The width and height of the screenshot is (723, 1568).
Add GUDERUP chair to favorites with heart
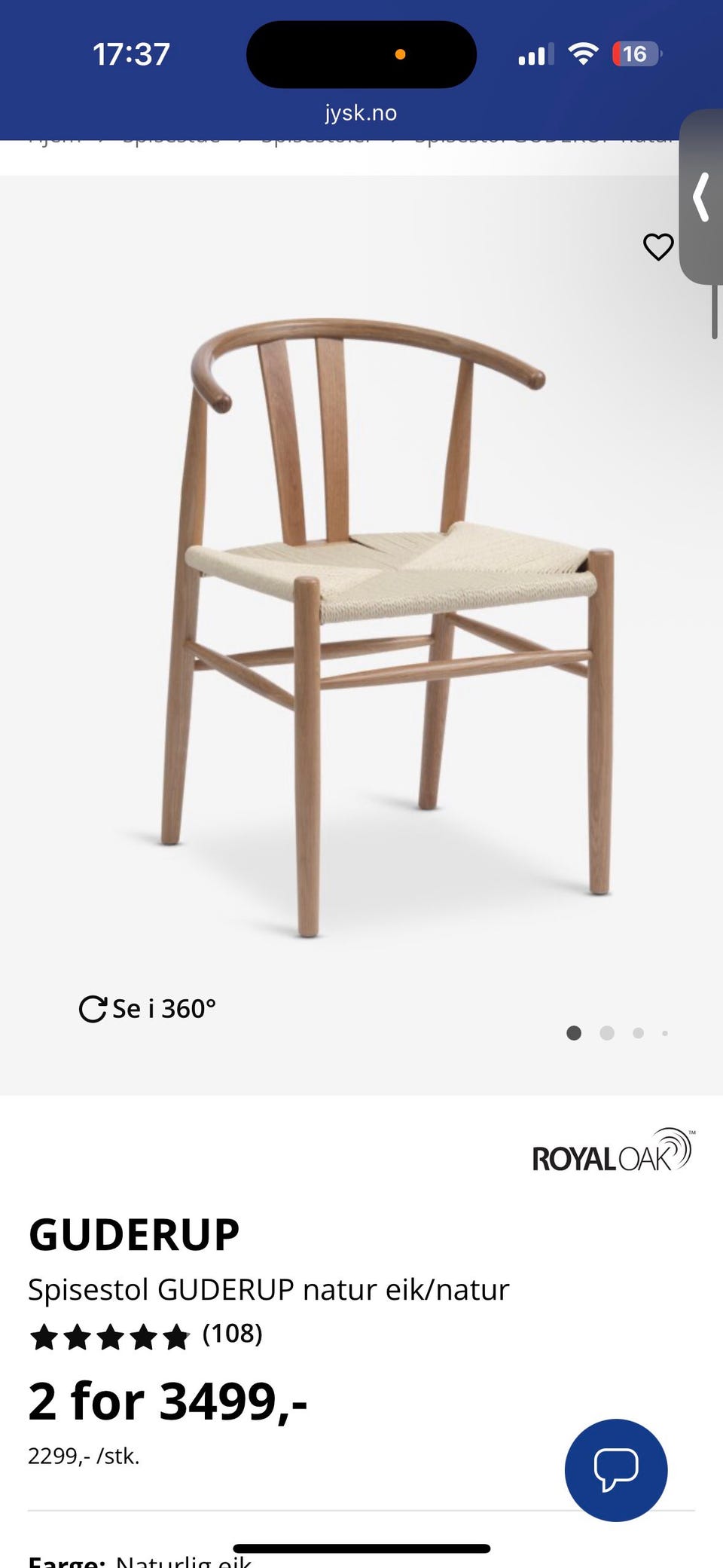pyautogui.click(x=657, y=247)
